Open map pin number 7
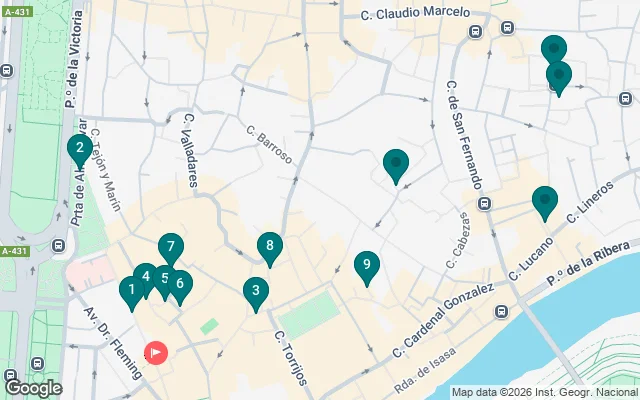This screenshot has width=640, height=400. click(x=171, y=246)
